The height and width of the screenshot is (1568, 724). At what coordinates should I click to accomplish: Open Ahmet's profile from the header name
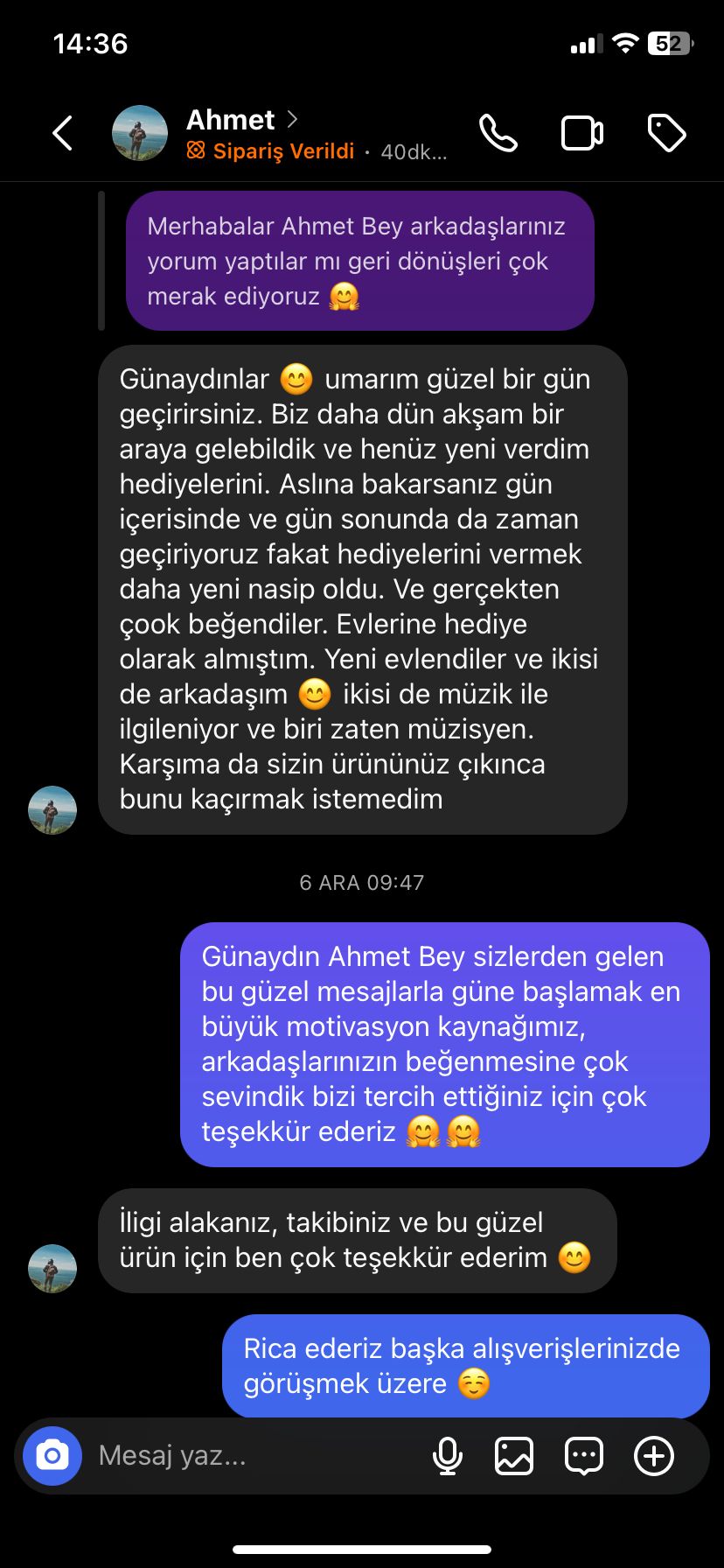(x=232, y=120)
